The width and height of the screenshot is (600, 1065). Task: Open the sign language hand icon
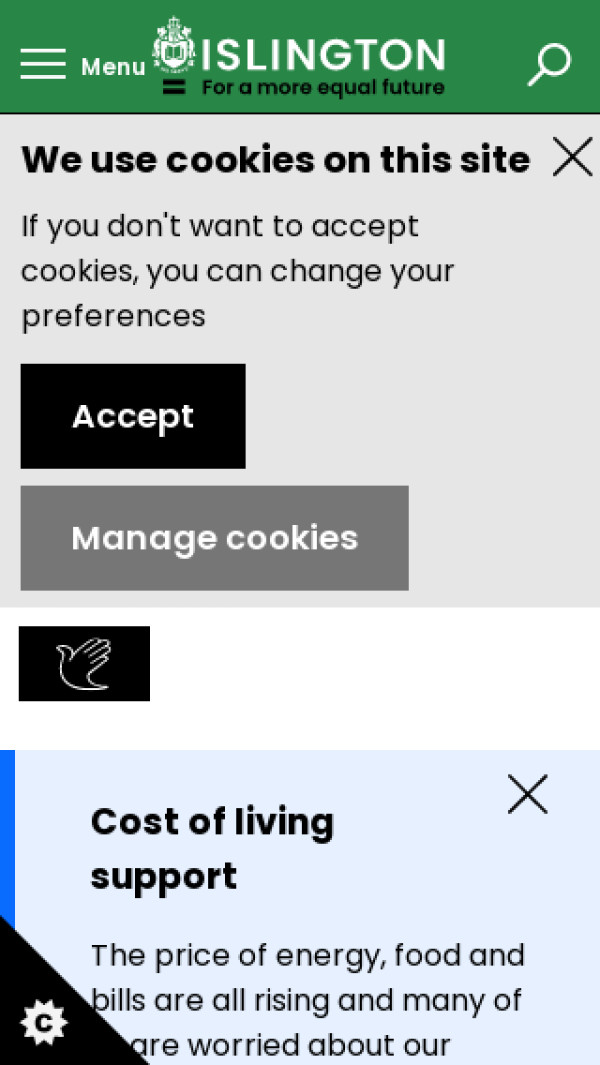[x=85, y=663]
